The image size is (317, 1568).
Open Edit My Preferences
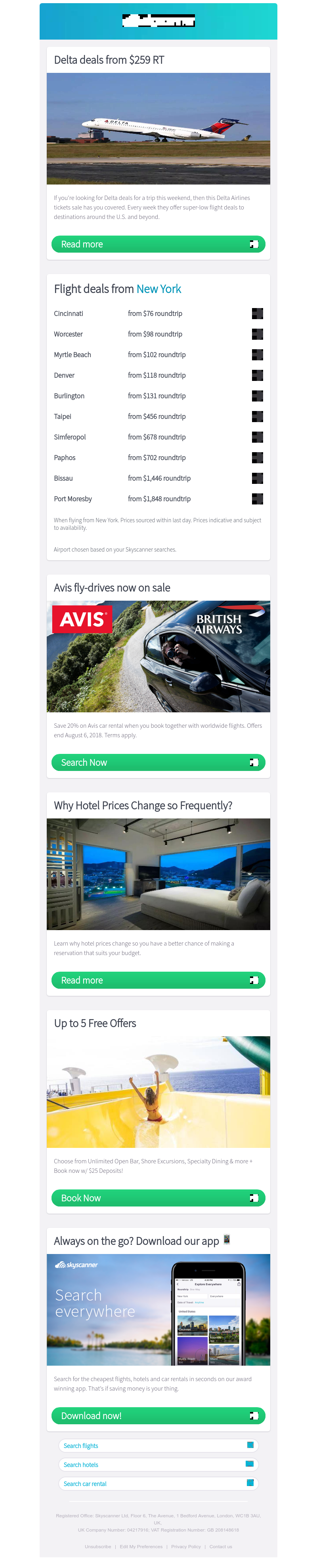[x=141, y=1546]
